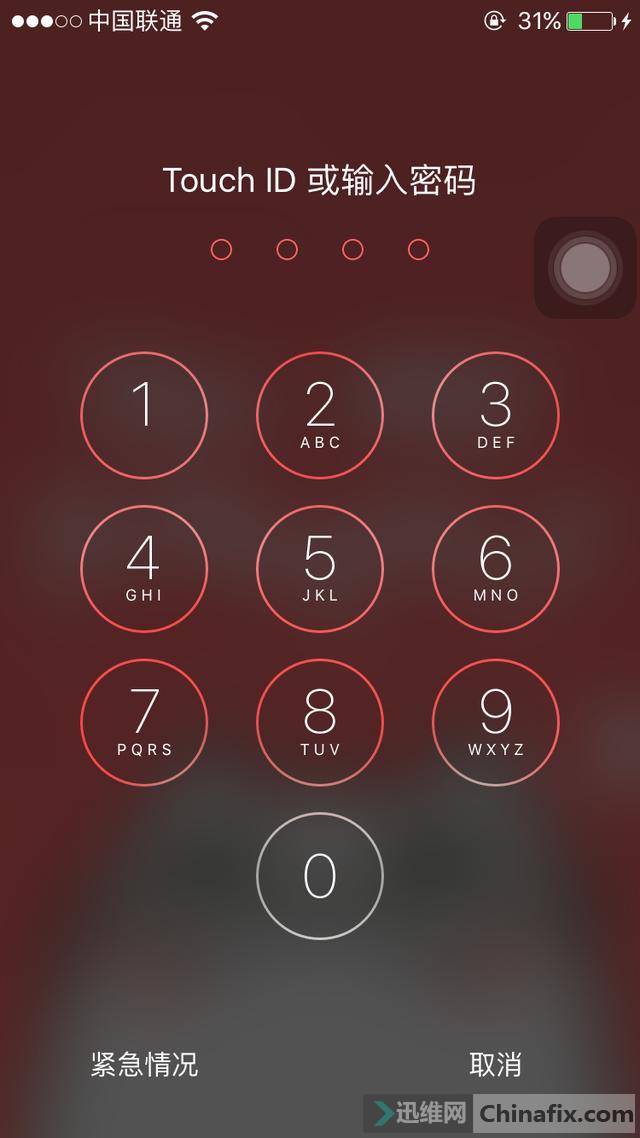Tap the 5 JKL key
640x1138 pixels.
[320, 569]
